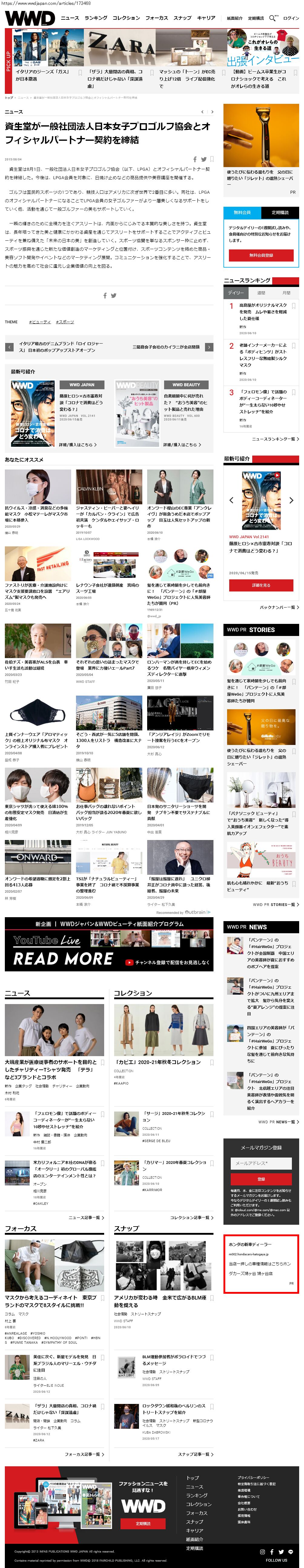Open ニュース記事一覧 link
Image resolution: width=304 pixels, height=1568 pixels.
click(x=85, y=1217)
